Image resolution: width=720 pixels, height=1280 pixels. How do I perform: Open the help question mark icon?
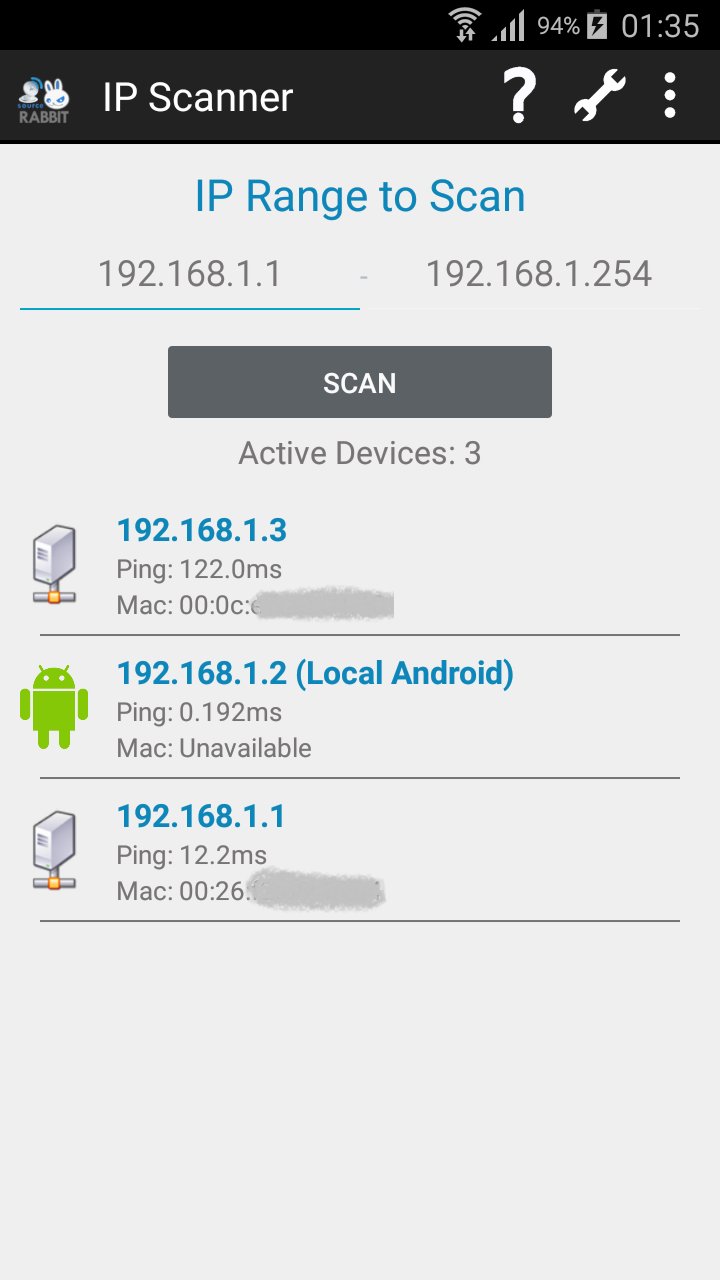coord(519,96)
